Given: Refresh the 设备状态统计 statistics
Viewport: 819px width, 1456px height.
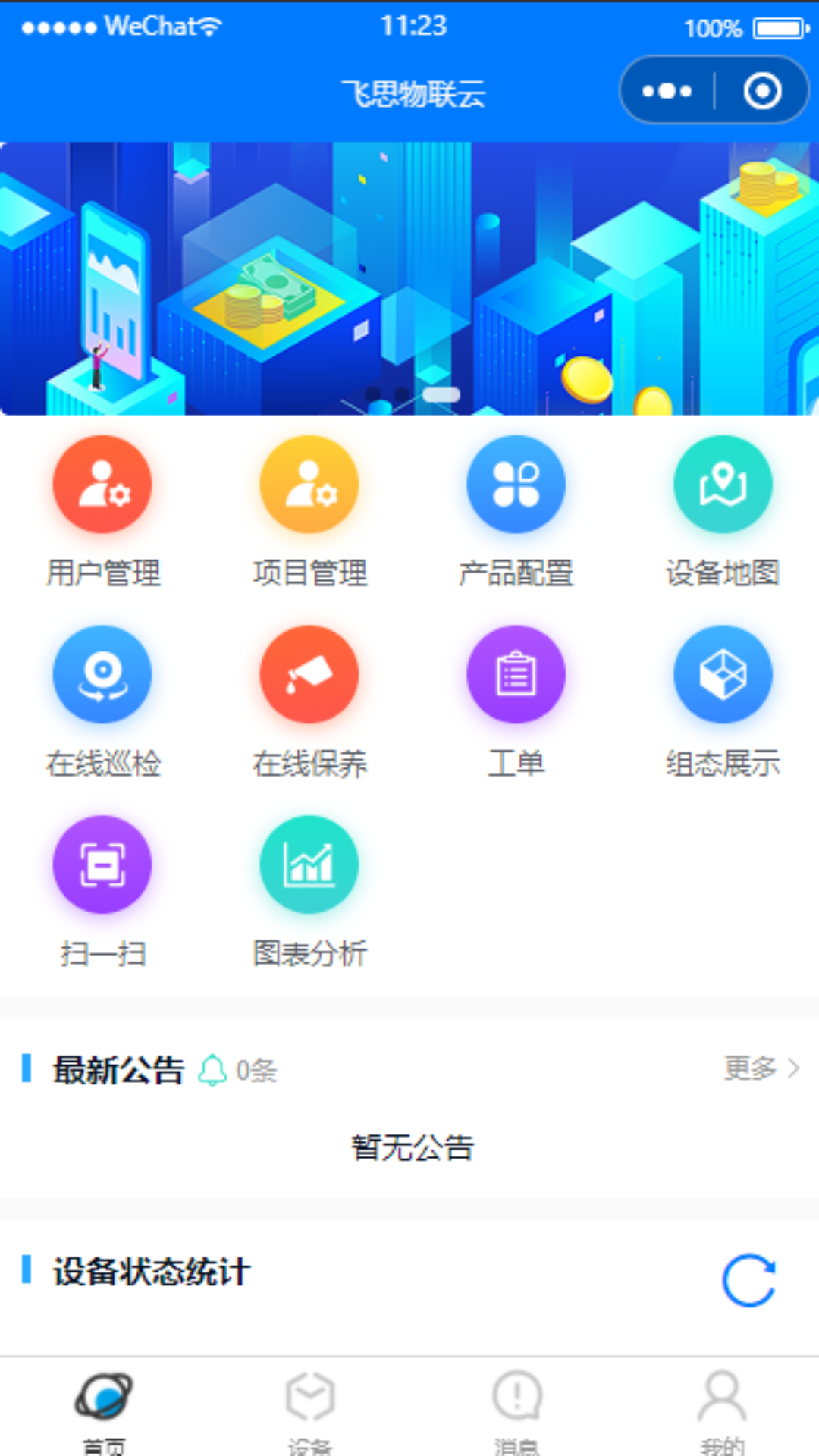Looking at the screenshot, I should coord(748,1281).
